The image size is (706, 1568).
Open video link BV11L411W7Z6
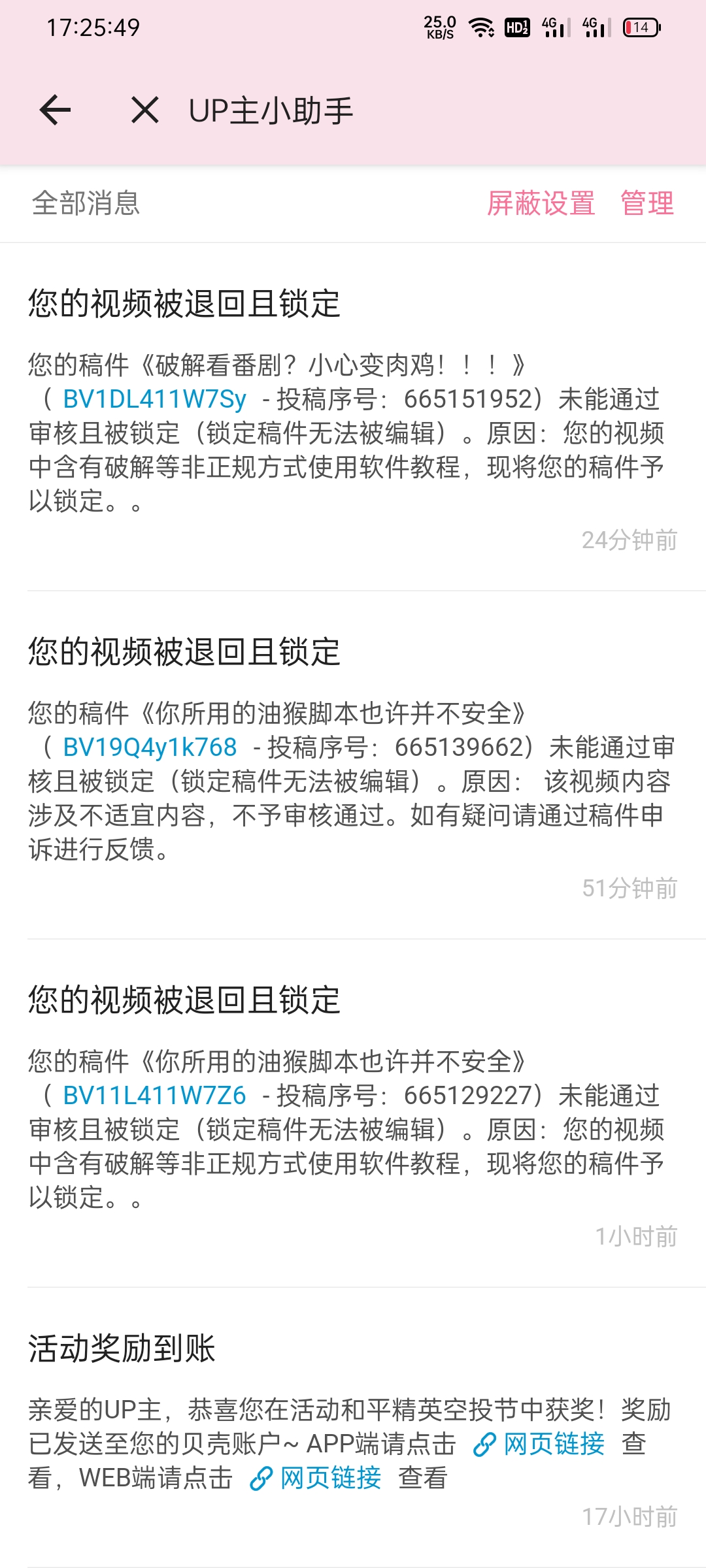(154, 1095)
